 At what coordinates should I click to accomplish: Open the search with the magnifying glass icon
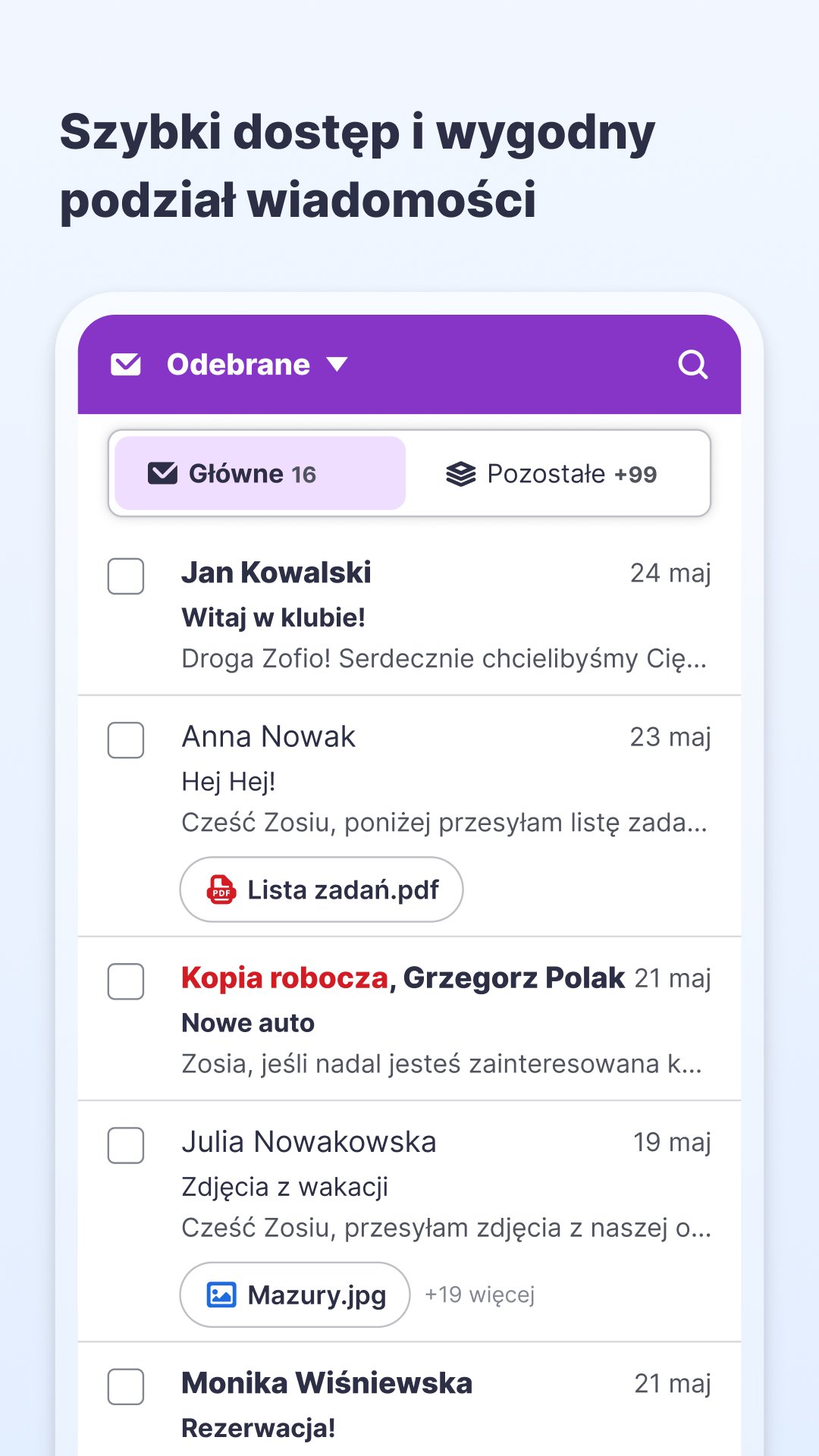click(692, 364)
